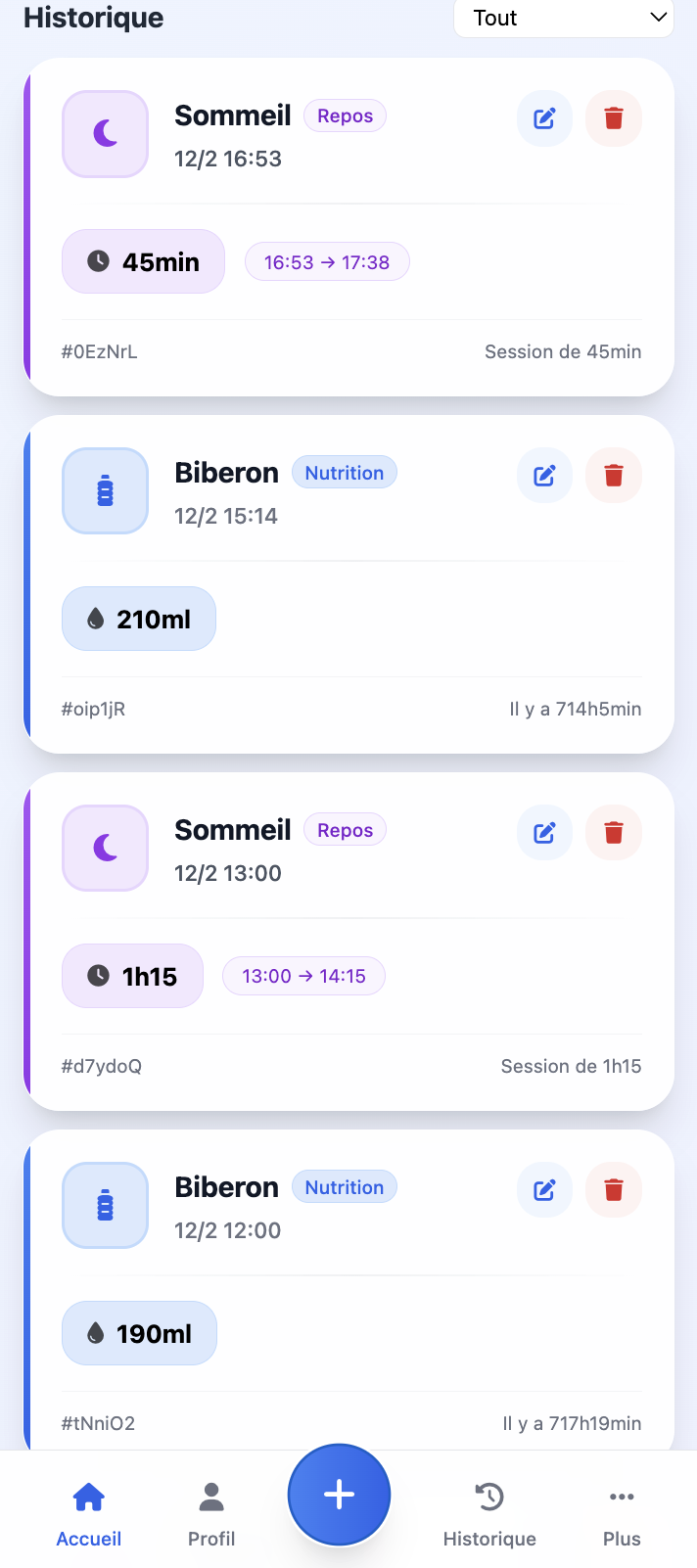This screenshot has width=697, height=1568.
Task: Edit the Sommeil entry from 13:00
Action: click(544, 833)
